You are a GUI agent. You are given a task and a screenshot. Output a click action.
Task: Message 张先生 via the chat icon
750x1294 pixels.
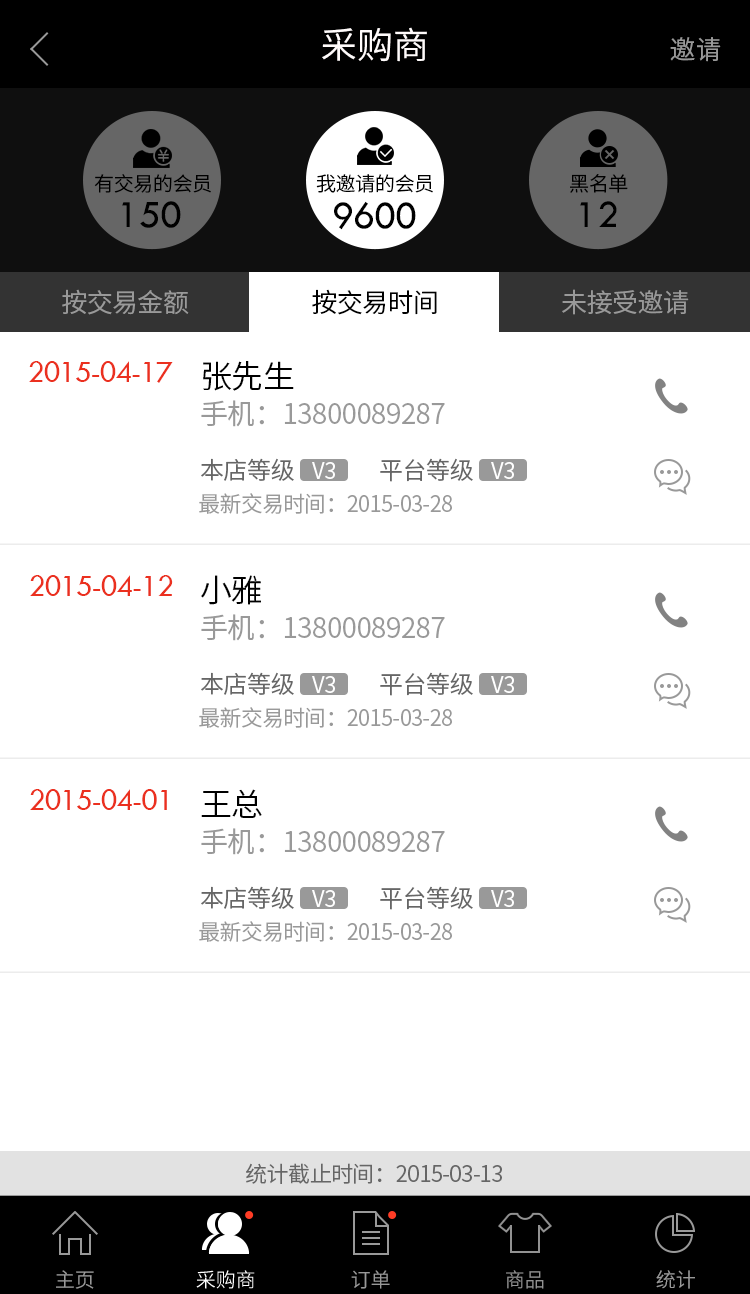tap(672, 476)
